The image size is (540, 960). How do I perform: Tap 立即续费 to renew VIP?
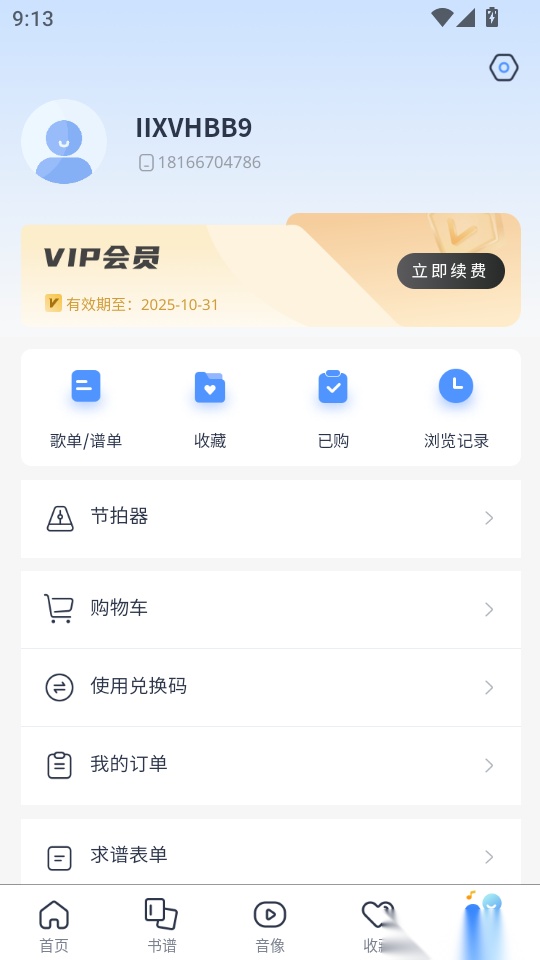point(451,271)
